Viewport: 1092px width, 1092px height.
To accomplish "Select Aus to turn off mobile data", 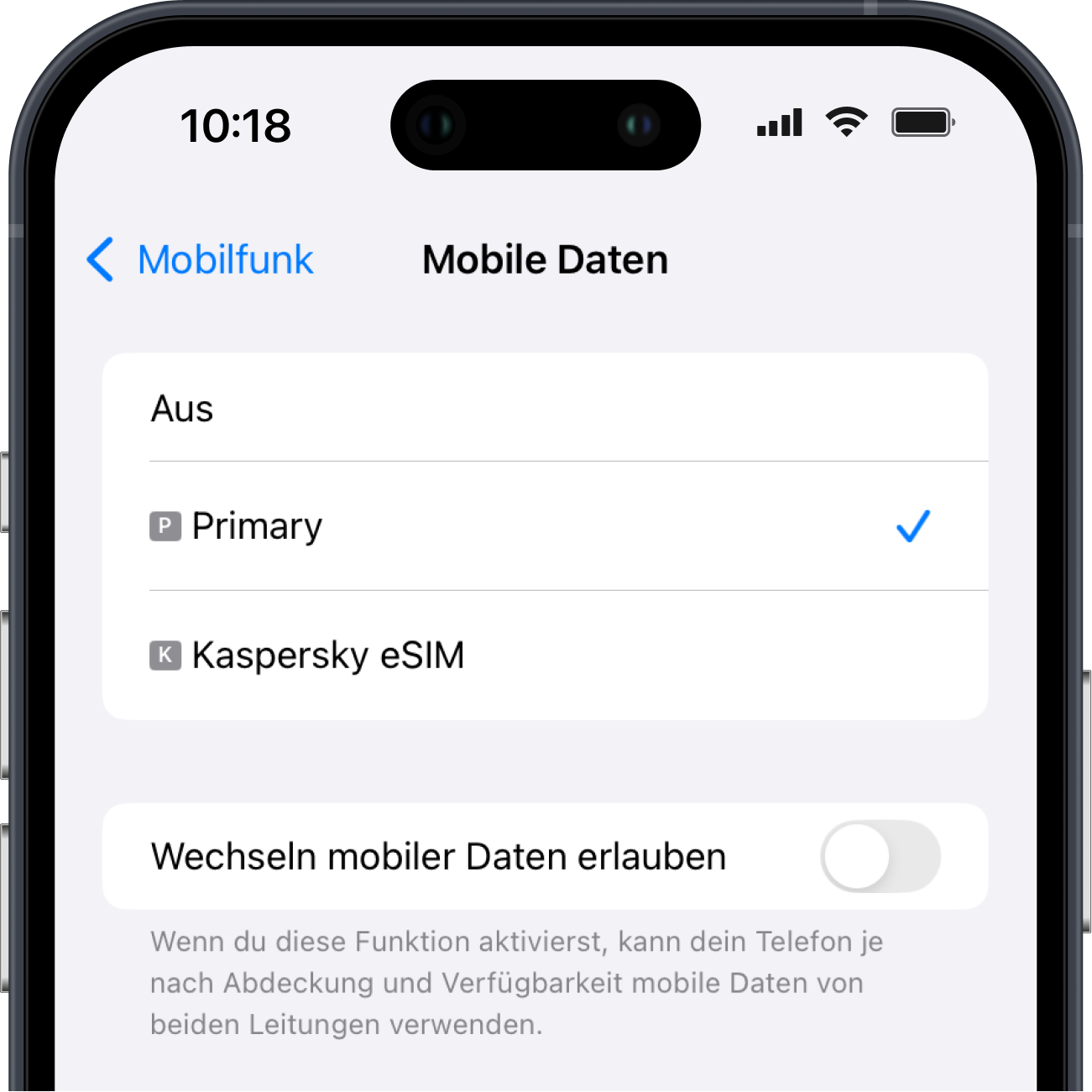I will [x=544, y=409].
